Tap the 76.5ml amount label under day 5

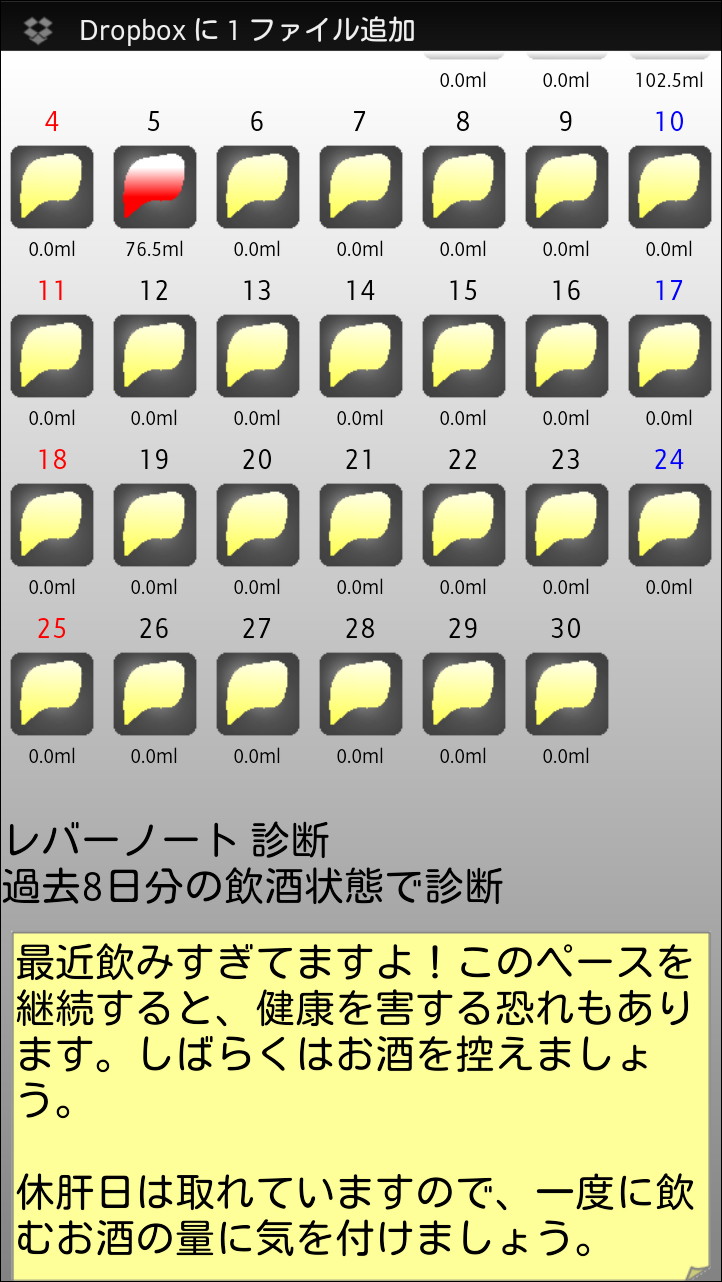click(154, 249)
